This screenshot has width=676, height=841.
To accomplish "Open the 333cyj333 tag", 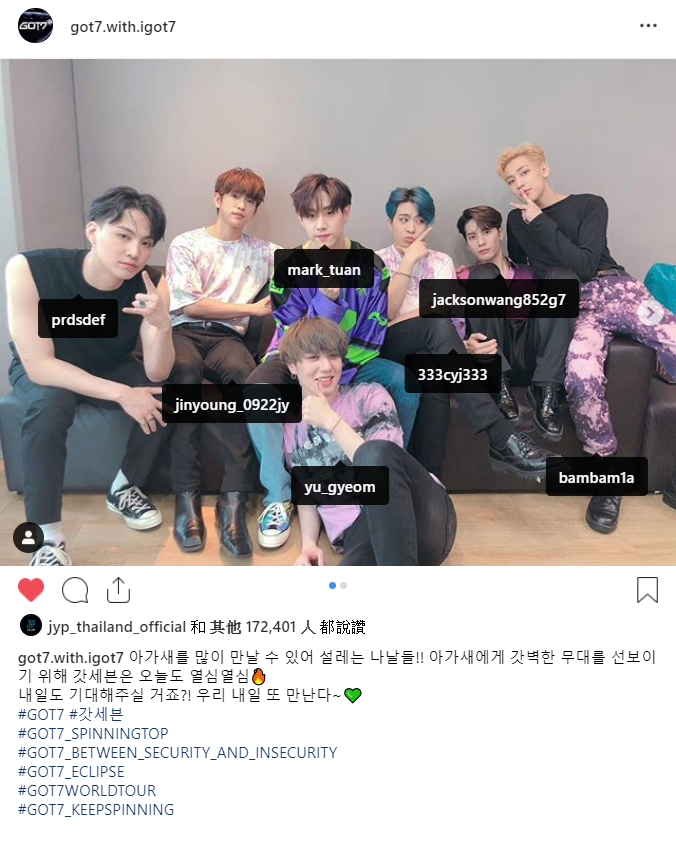I will coord(453,375).
